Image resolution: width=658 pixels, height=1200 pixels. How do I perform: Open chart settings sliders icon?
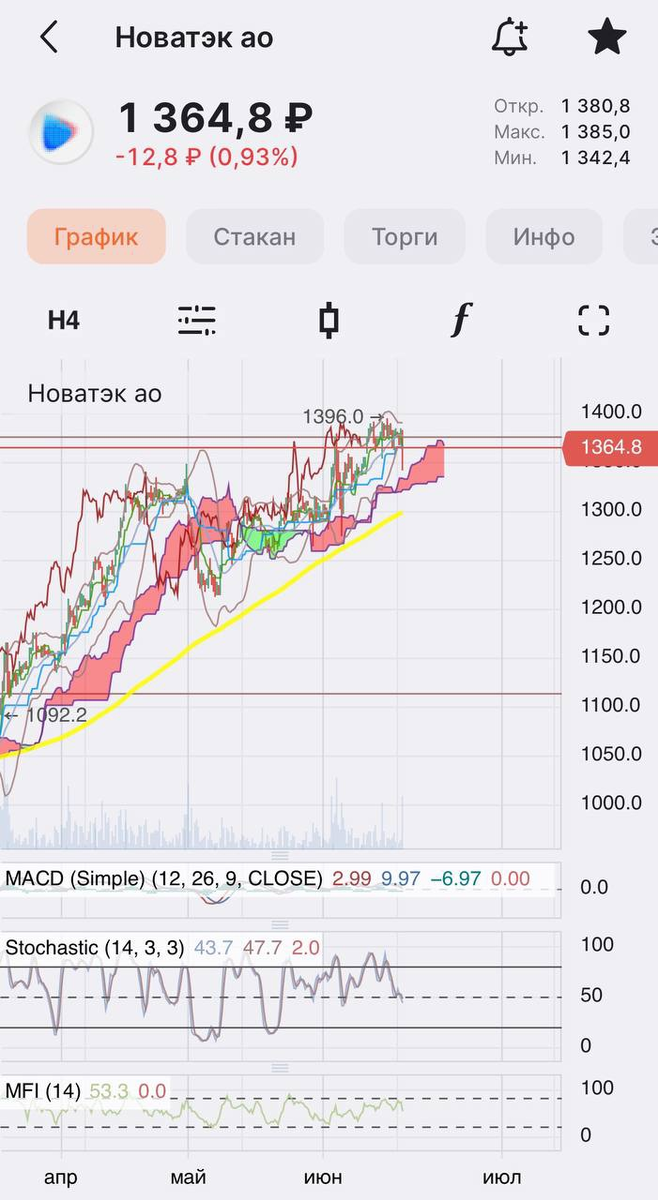pyautogui.click(x=197, y=321)
